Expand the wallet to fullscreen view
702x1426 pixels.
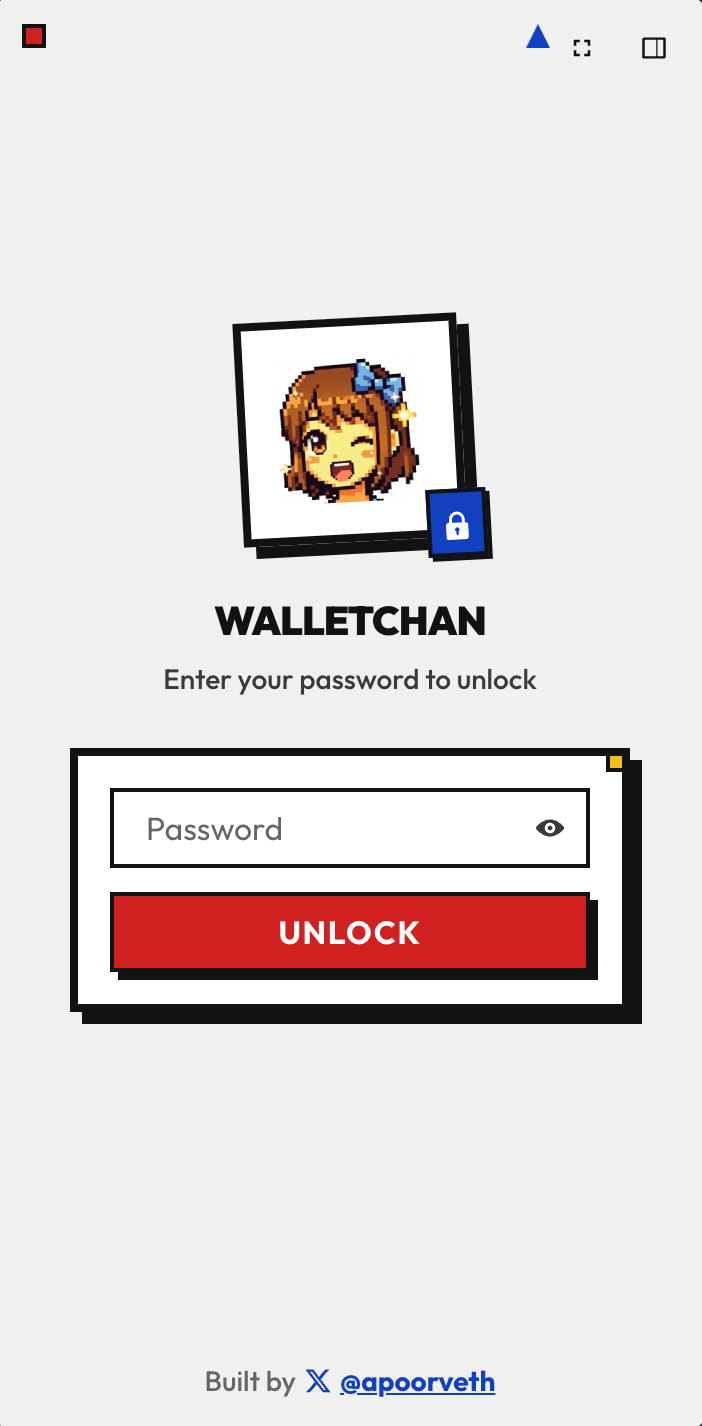point(582,48)
